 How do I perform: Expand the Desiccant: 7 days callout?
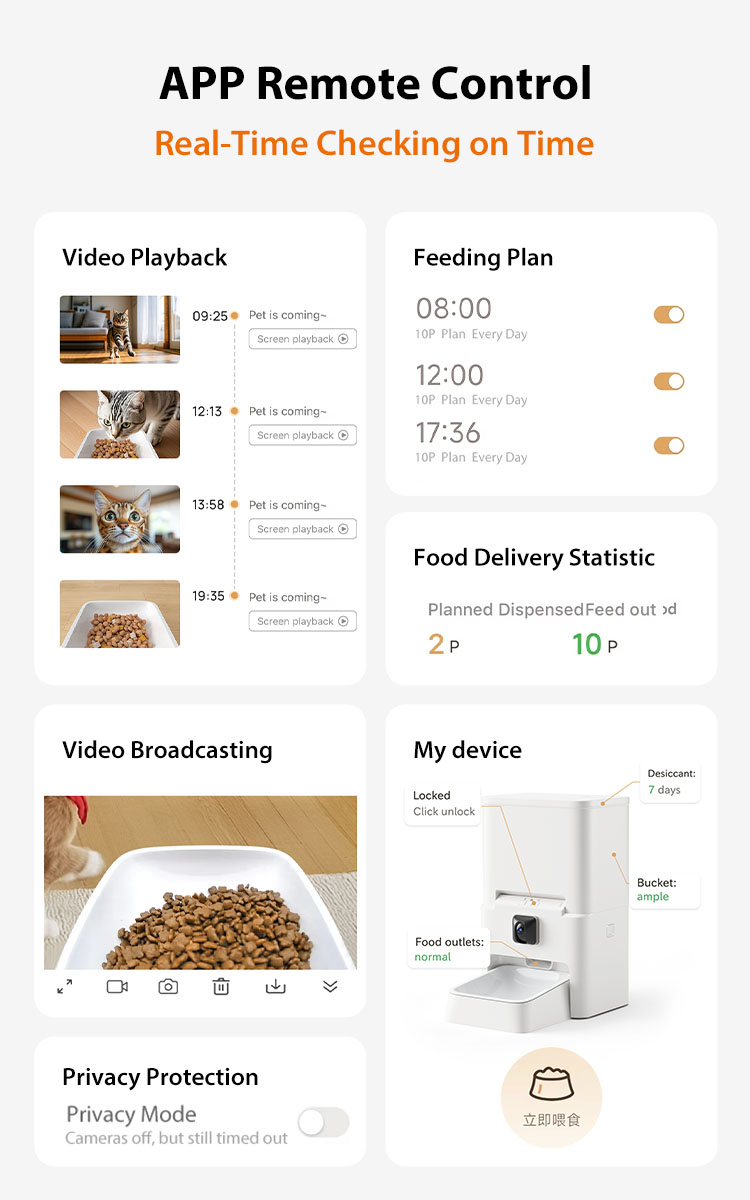pyautogui.click(x=668, y=781)
